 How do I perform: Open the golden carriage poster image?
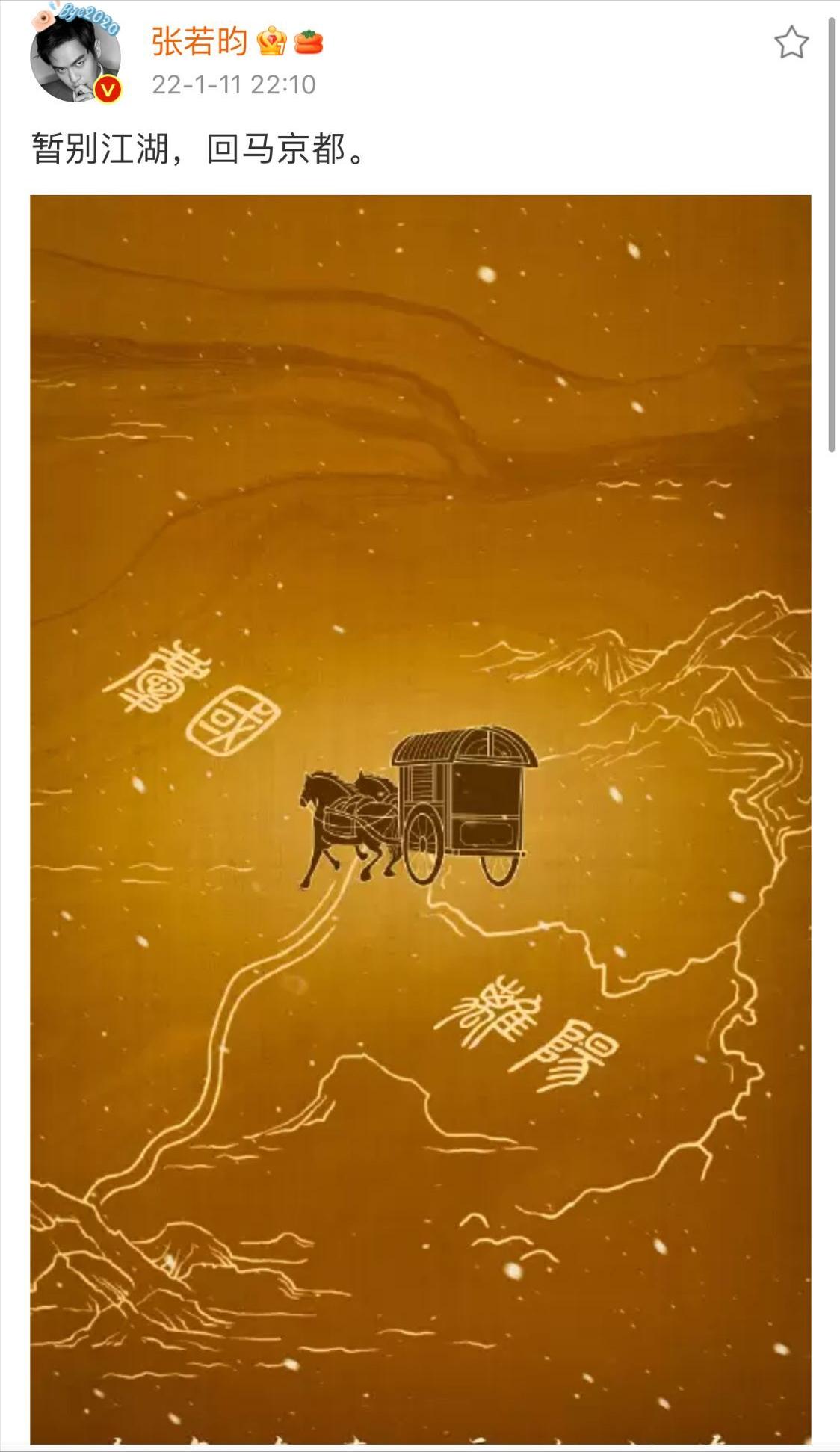pos(420,818)
